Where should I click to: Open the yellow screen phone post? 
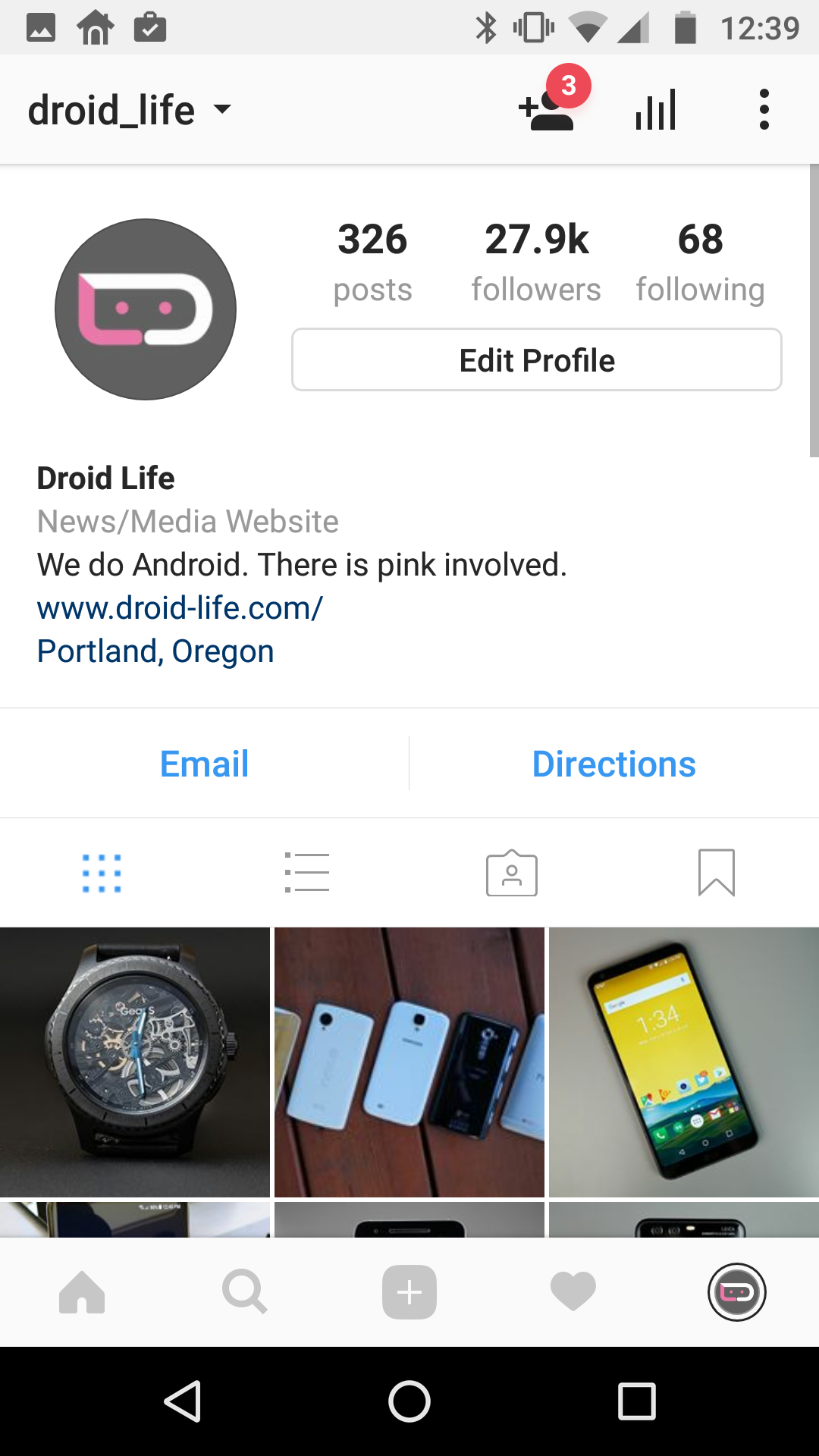[683, 1062]
